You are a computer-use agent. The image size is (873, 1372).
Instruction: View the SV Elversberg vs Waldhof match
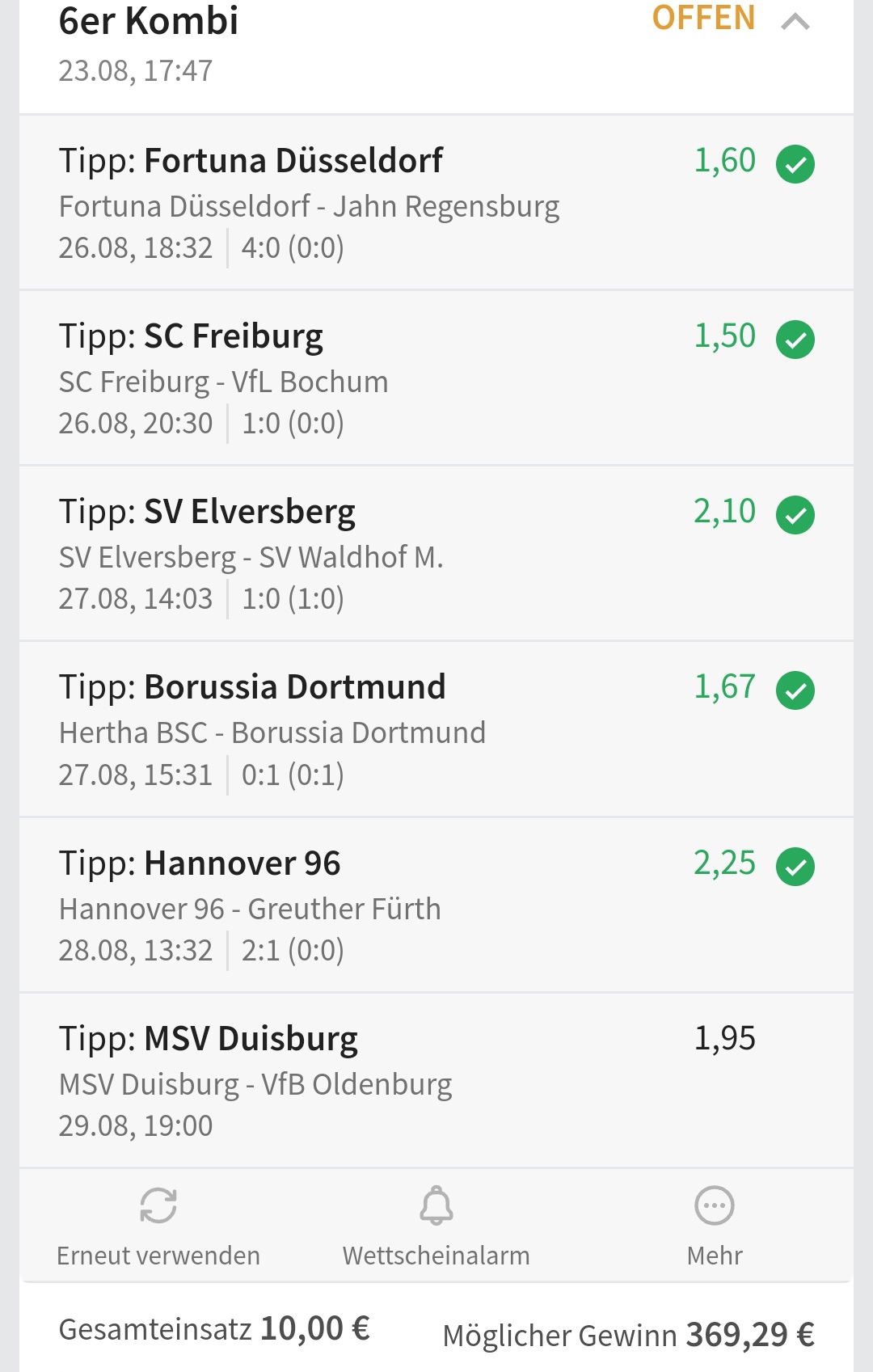click(x=251, y=557)
